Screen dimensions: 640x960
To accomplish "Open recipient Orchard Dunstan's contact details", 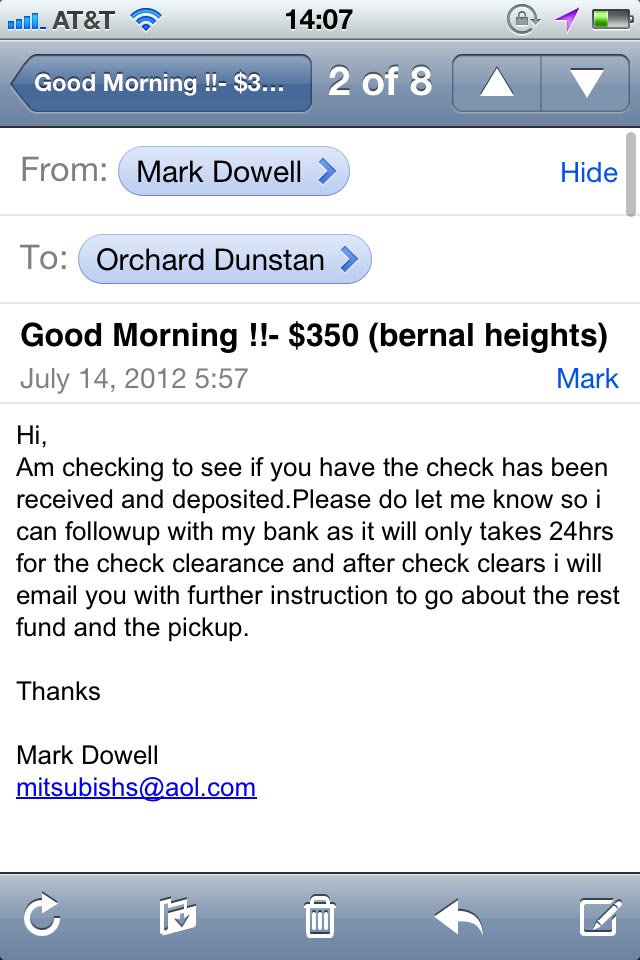I will (224, 260).
